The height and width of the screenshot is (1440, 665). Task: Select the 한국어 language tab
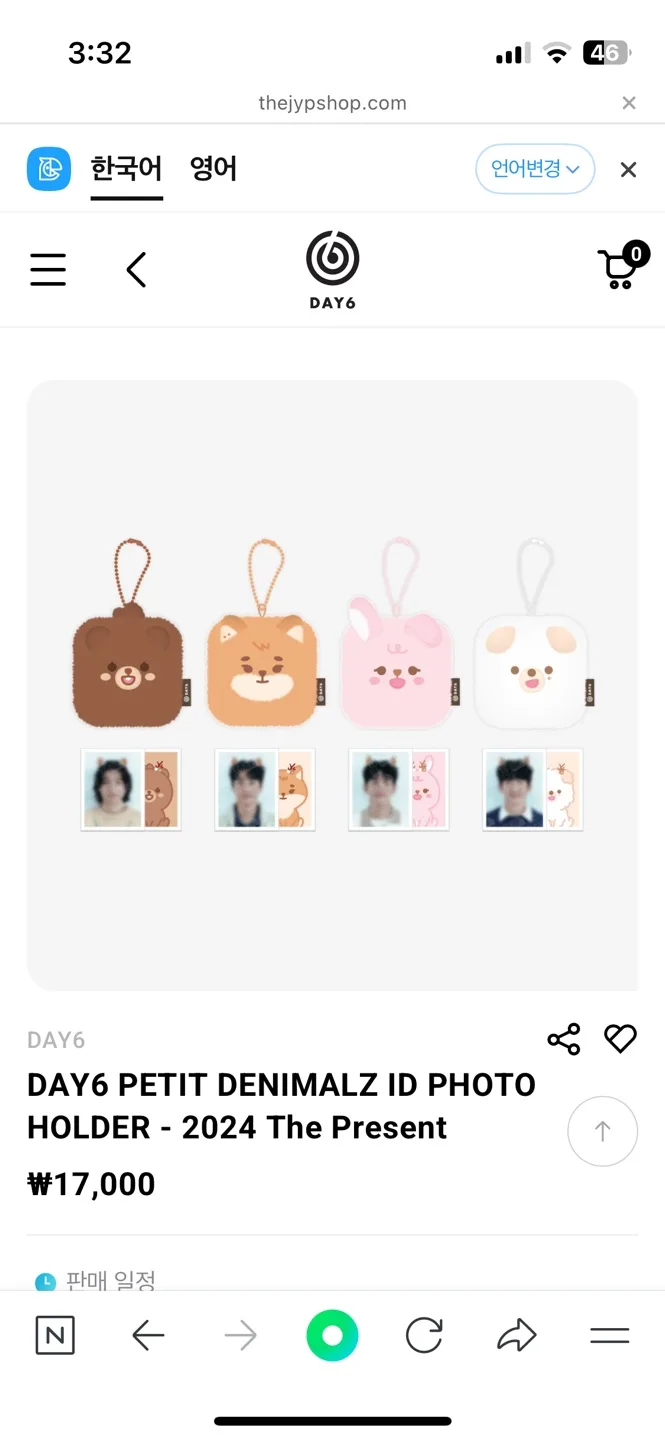pyautogui.click(x=126, y=169)
